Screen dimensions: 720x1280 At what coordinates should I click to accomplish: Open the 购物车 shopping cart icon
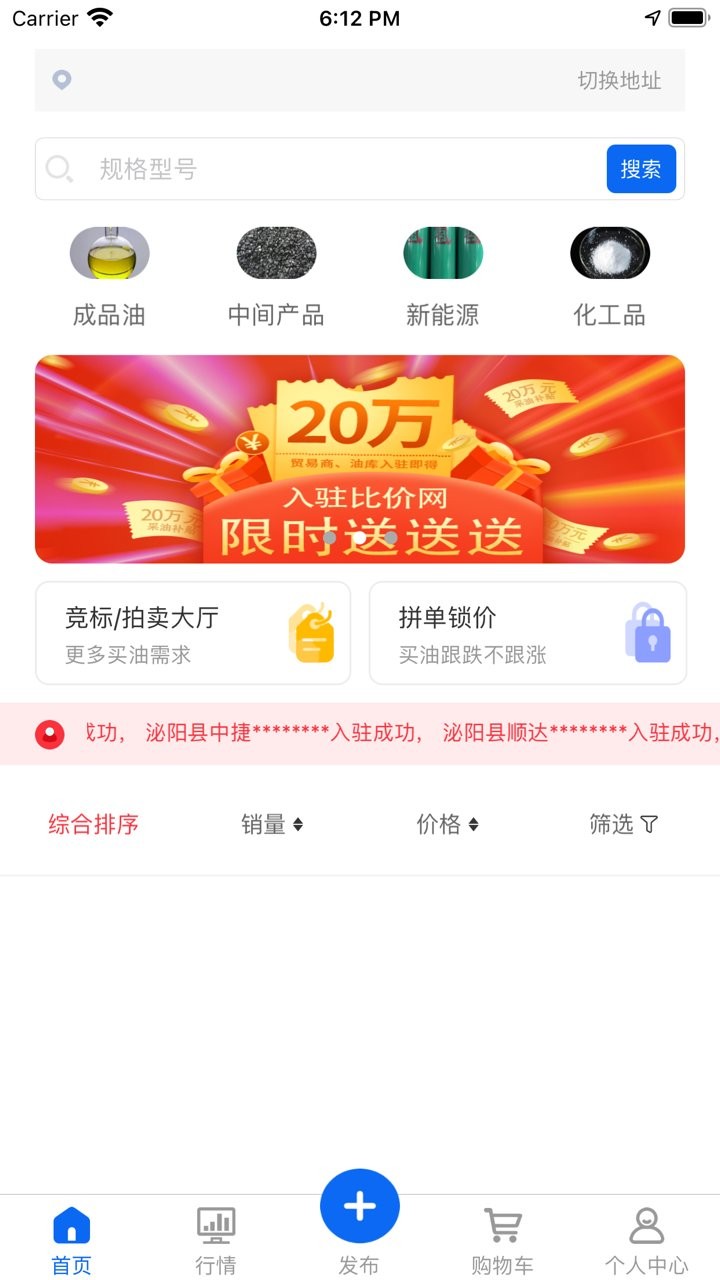[x=503, y=1222]
